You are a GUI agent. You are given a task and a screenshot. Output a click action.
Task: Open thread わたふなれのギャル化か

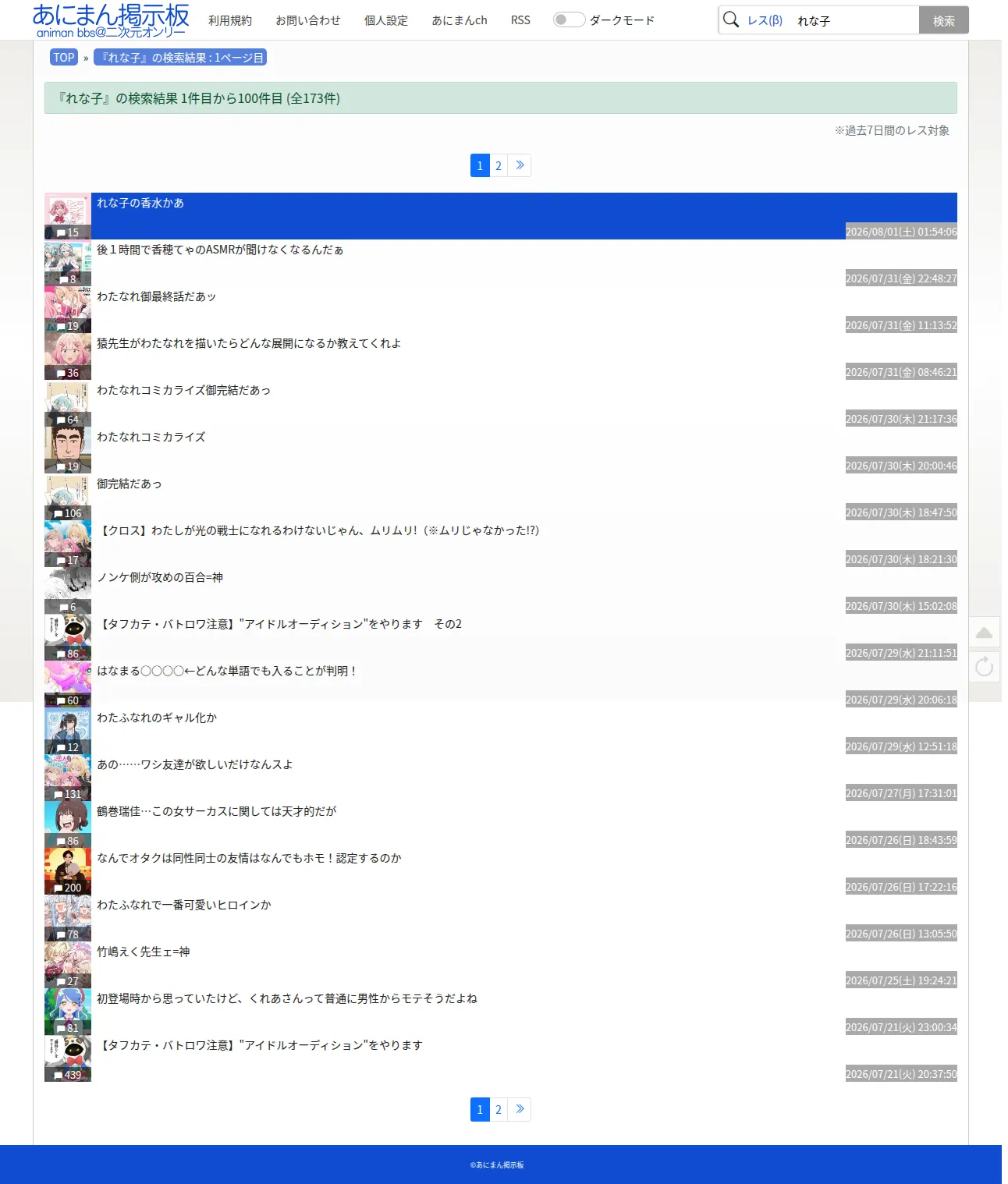click(501, 731)
